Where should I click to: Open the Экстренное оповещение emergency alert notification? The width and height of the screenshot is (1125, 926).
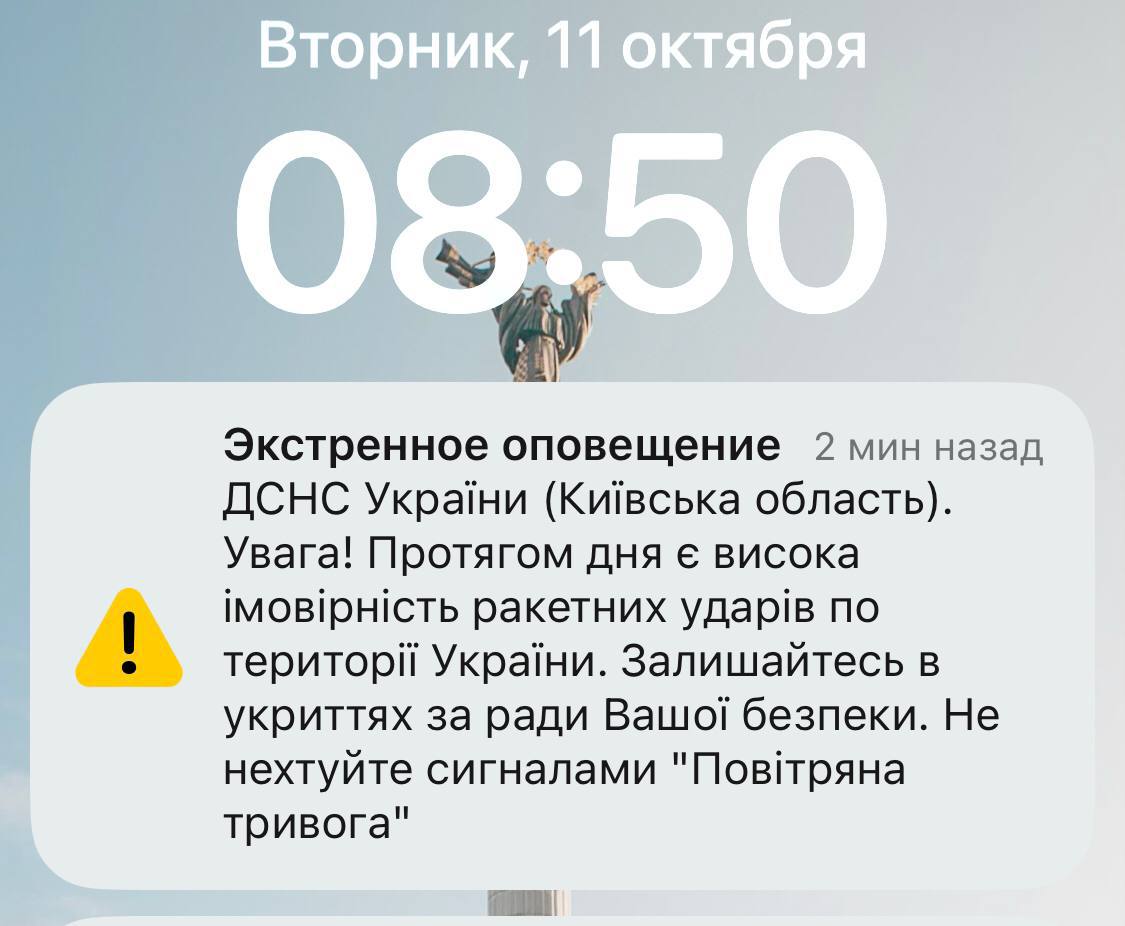pyautogui.click(x=562, y=636)
